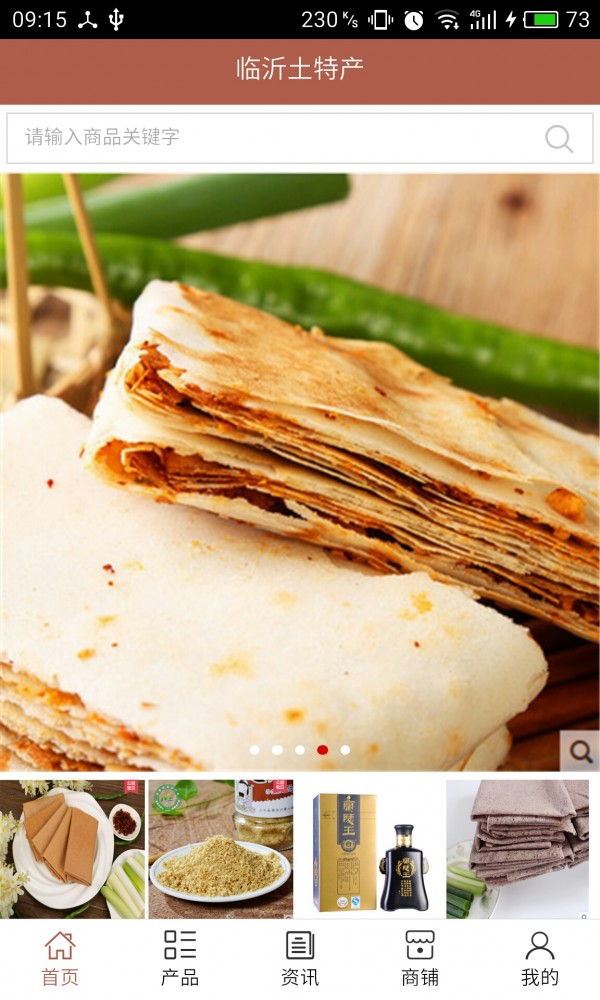Tap the floating search icon on banner
600x1000 pixels.
click(580, 750)
